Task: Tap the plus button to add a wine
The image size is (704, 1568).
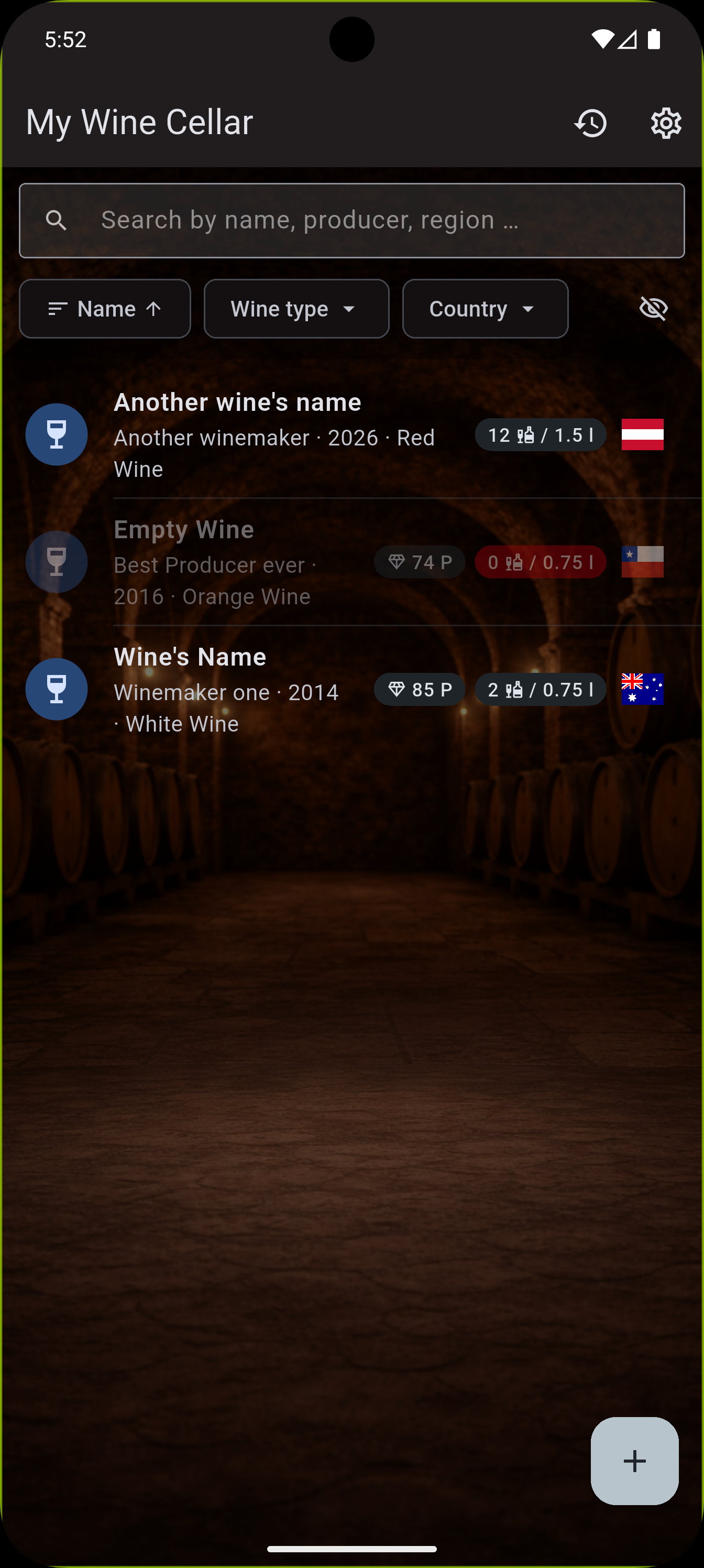Action: 634,1460
